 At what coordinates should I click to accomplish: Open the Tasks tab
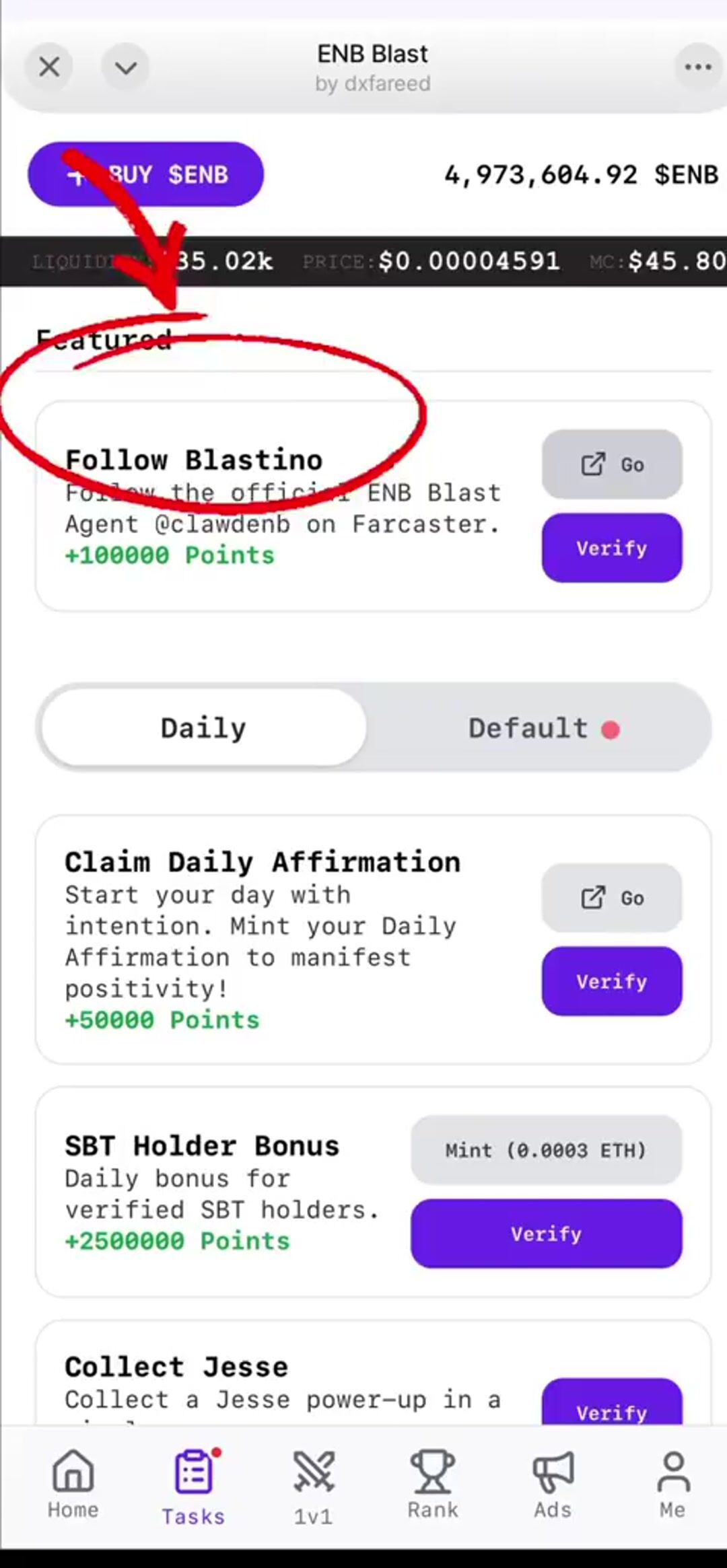193,1486
